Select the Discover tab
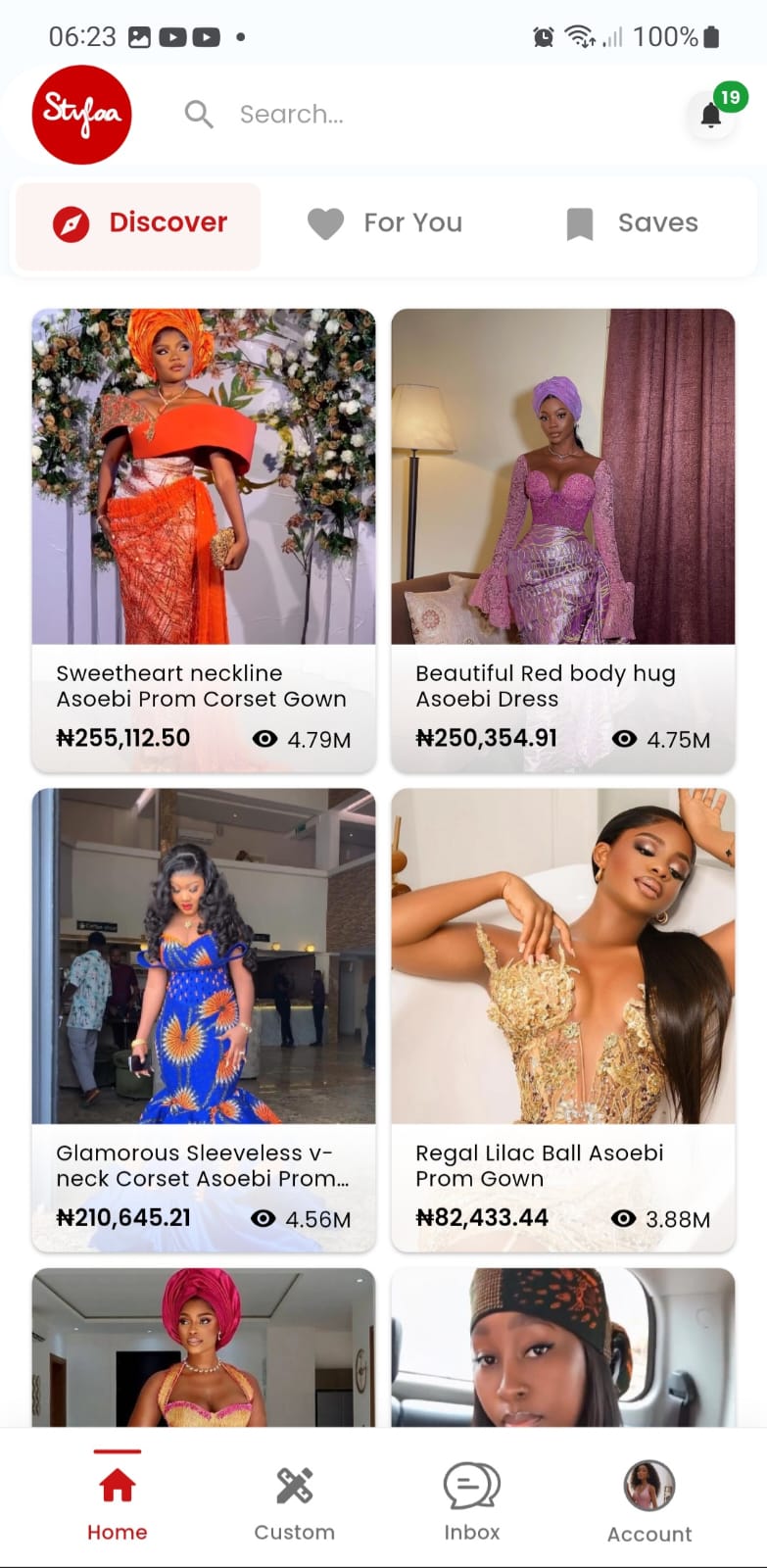This screenshot has width=767, height=1568. point(137,222)
